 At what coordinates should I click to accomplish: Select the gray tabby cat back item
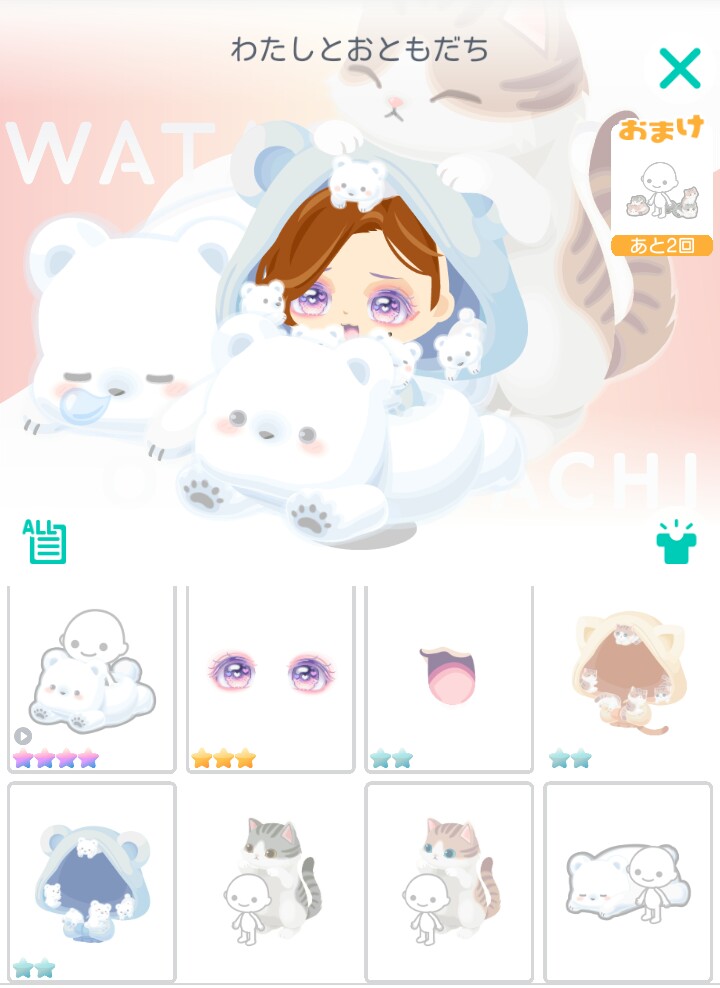(271, 880)
